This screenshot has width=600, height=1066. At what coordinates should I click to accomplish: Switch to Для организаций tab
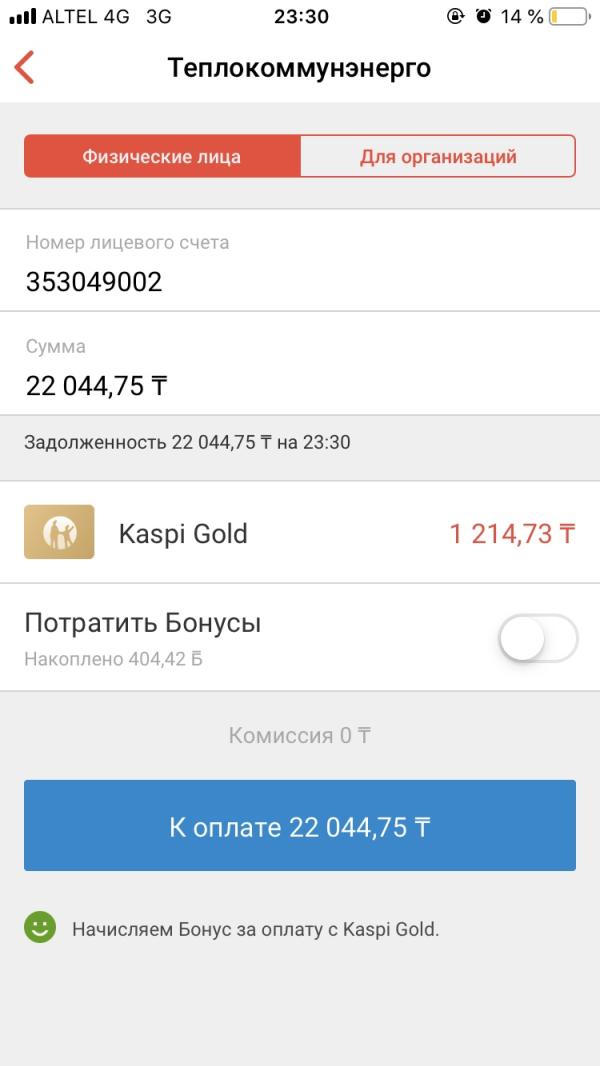pos(438,157)
